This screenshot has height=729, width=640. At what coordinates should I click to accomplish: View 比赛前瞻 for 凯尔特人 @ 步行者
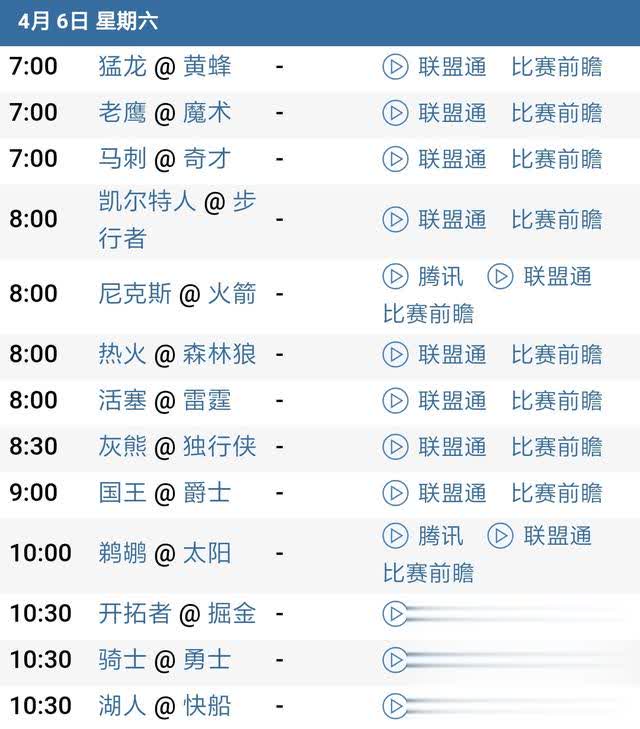[557, 219]
